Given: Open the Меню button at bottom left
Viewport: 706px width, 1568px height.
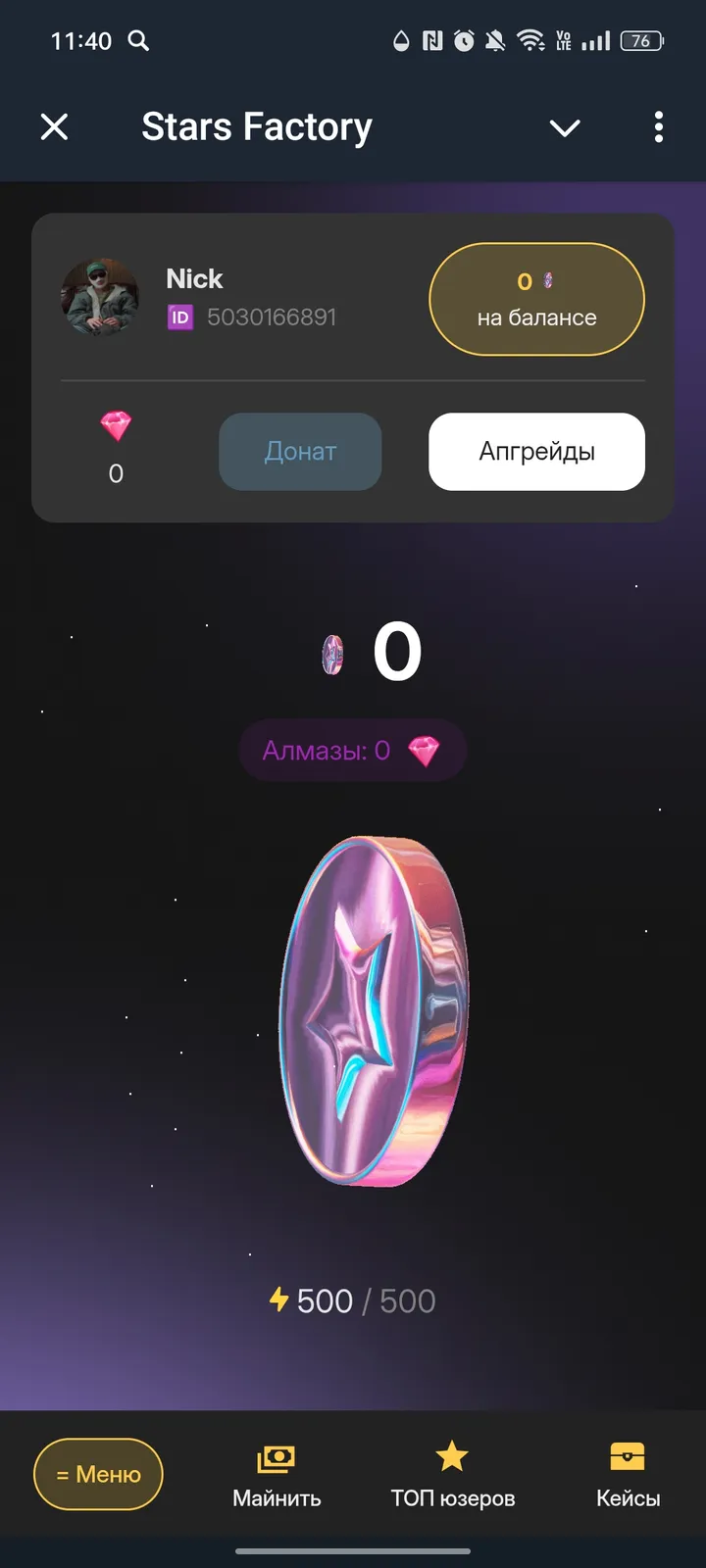Looking at the screenshot, I should (x=98, y=1474).
